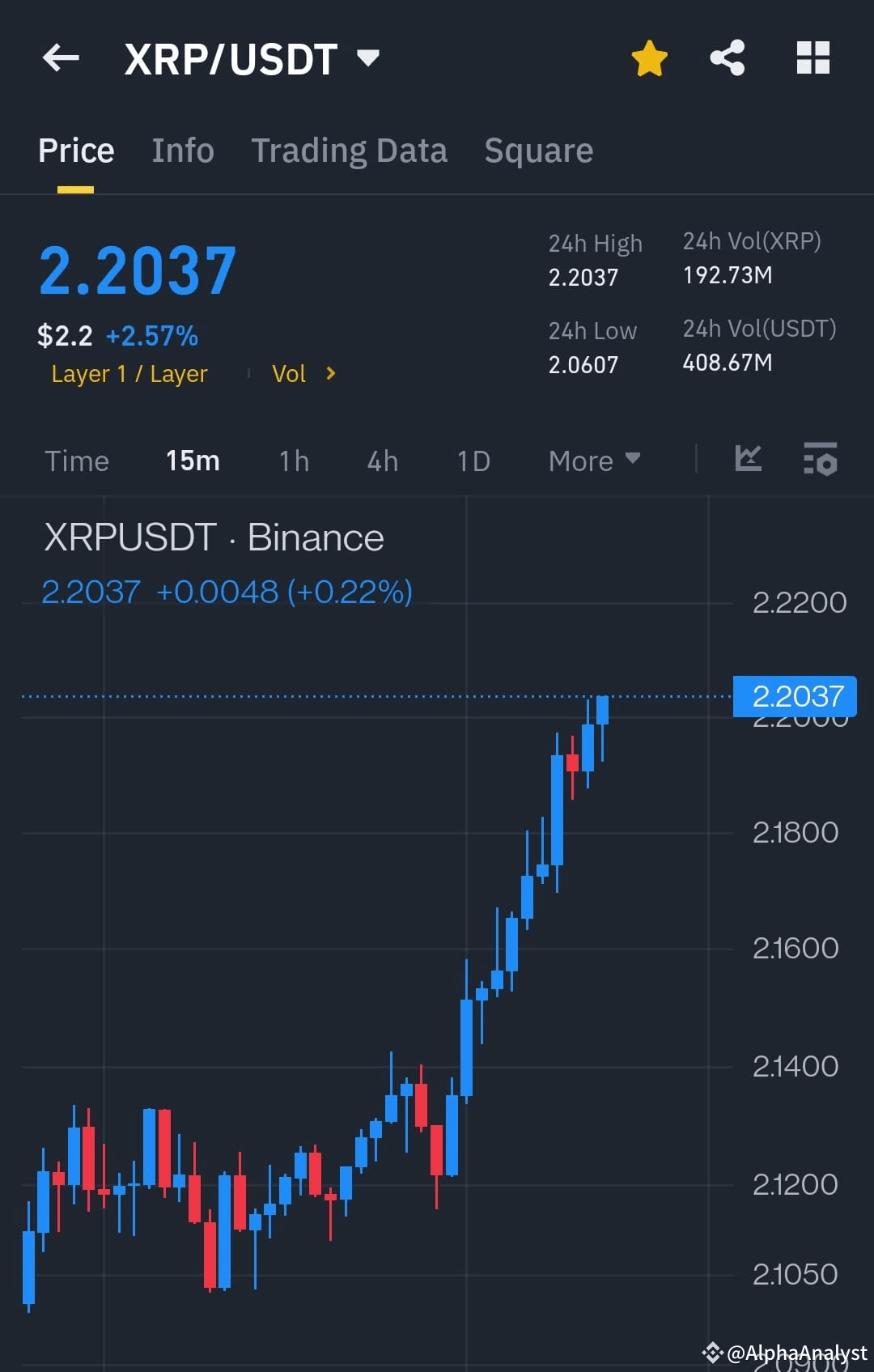Expand the Vol details chevron
Image resolution: width=874 pixels, height=1372 pixels.
(304, 373)
